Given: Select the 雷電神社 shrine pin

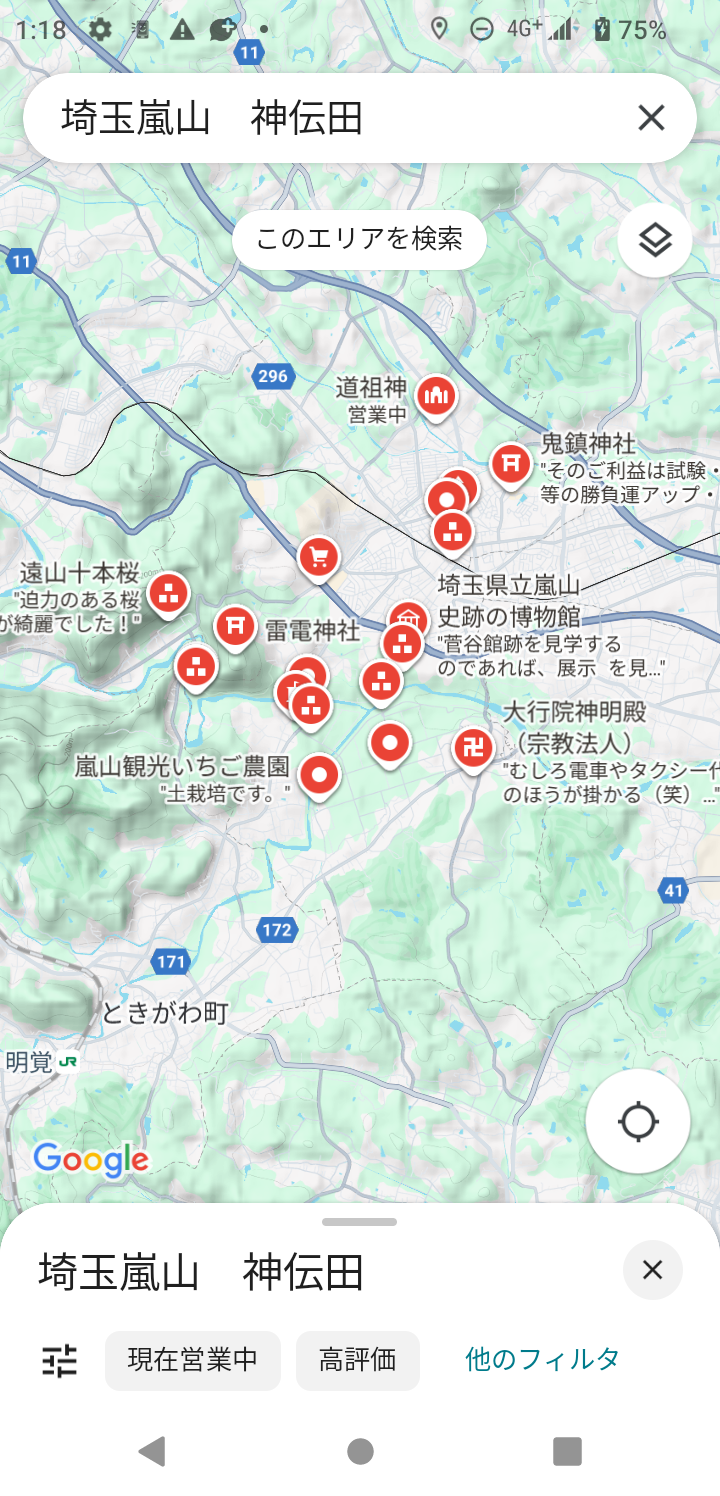Looking at the screenshot, I should [236, 626].
